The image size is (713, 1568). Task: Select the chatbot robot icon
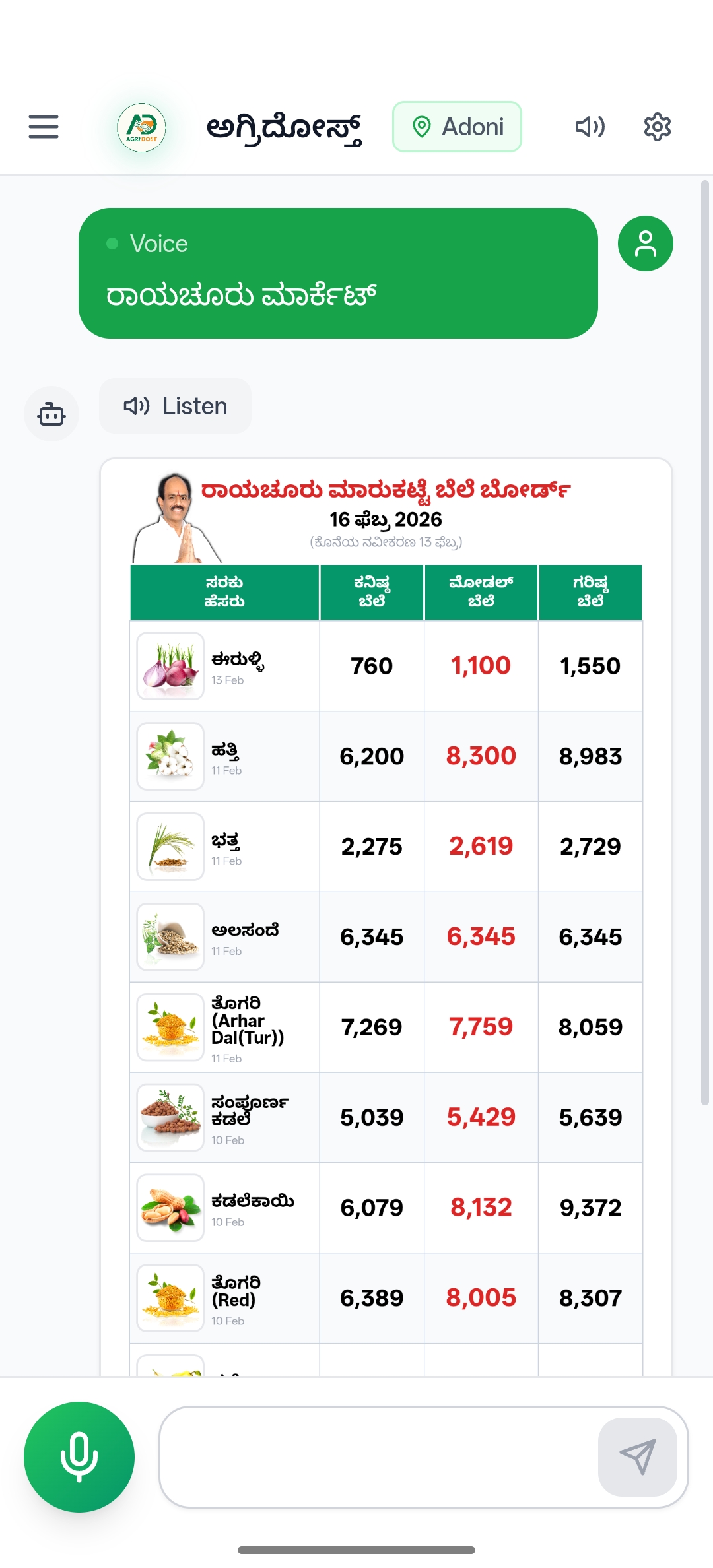(x=51, y=414)
